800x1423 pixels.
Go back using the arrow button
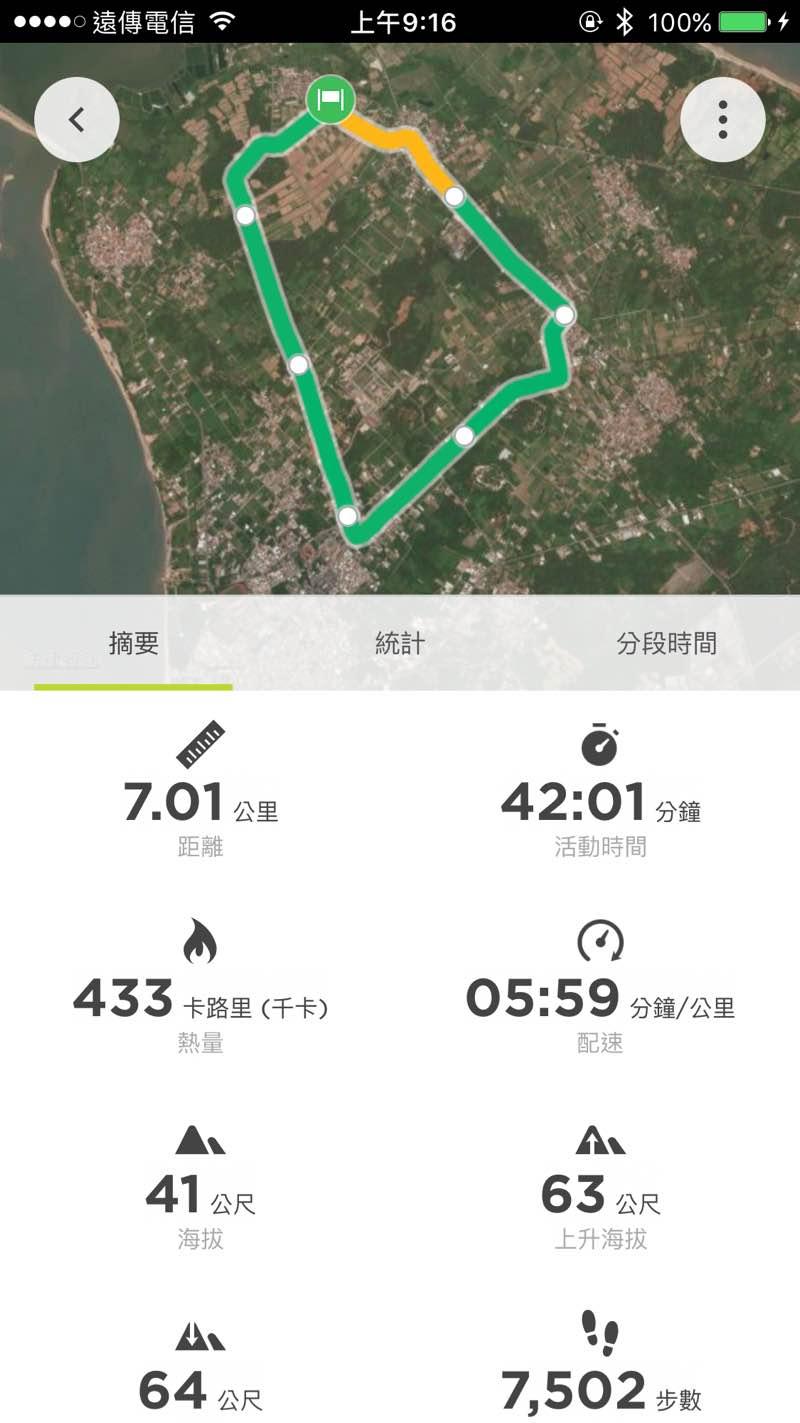click(x=77, y=120)
